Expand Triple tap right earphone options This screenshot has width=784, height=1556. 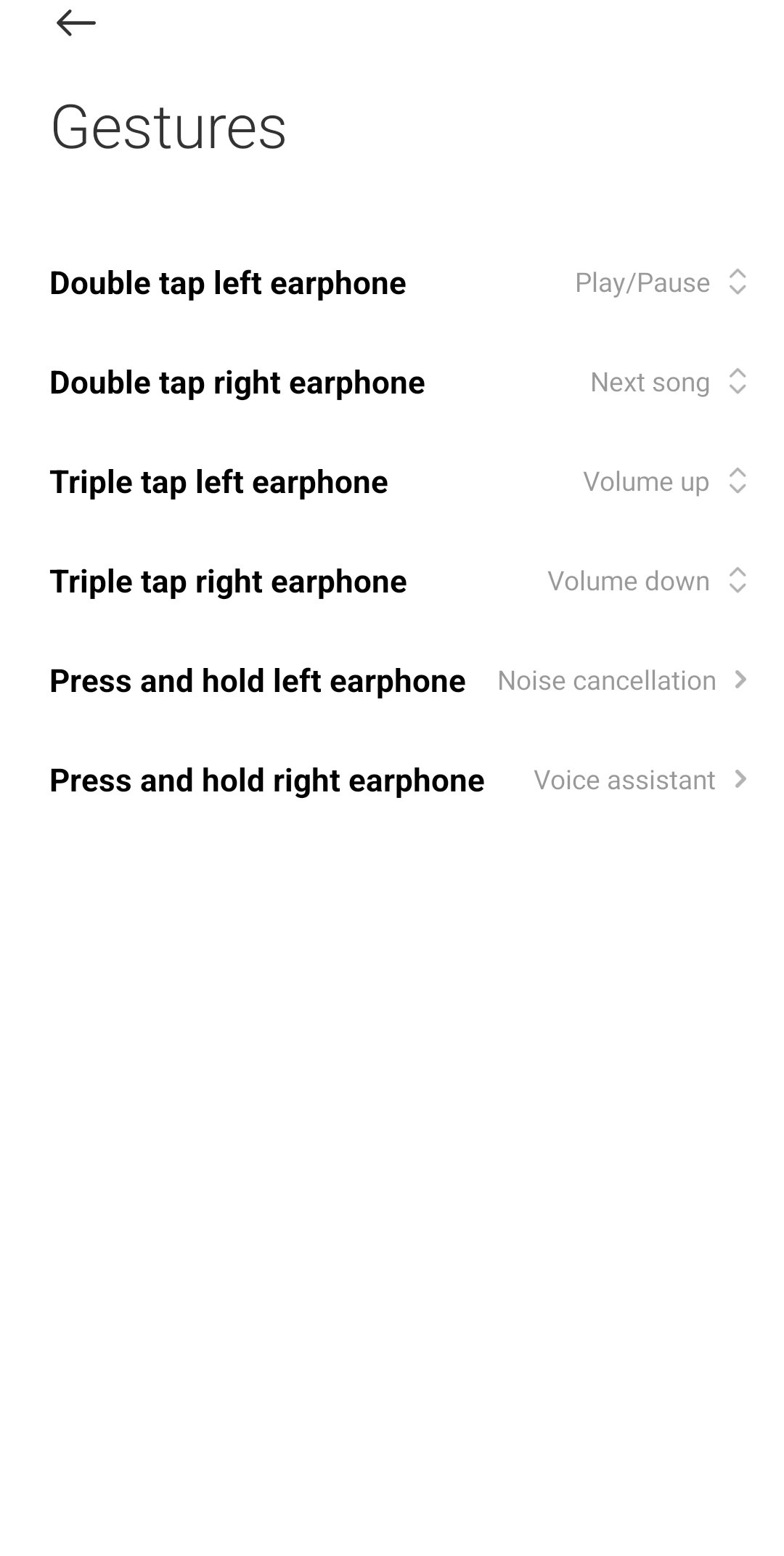tap(646, 581)
